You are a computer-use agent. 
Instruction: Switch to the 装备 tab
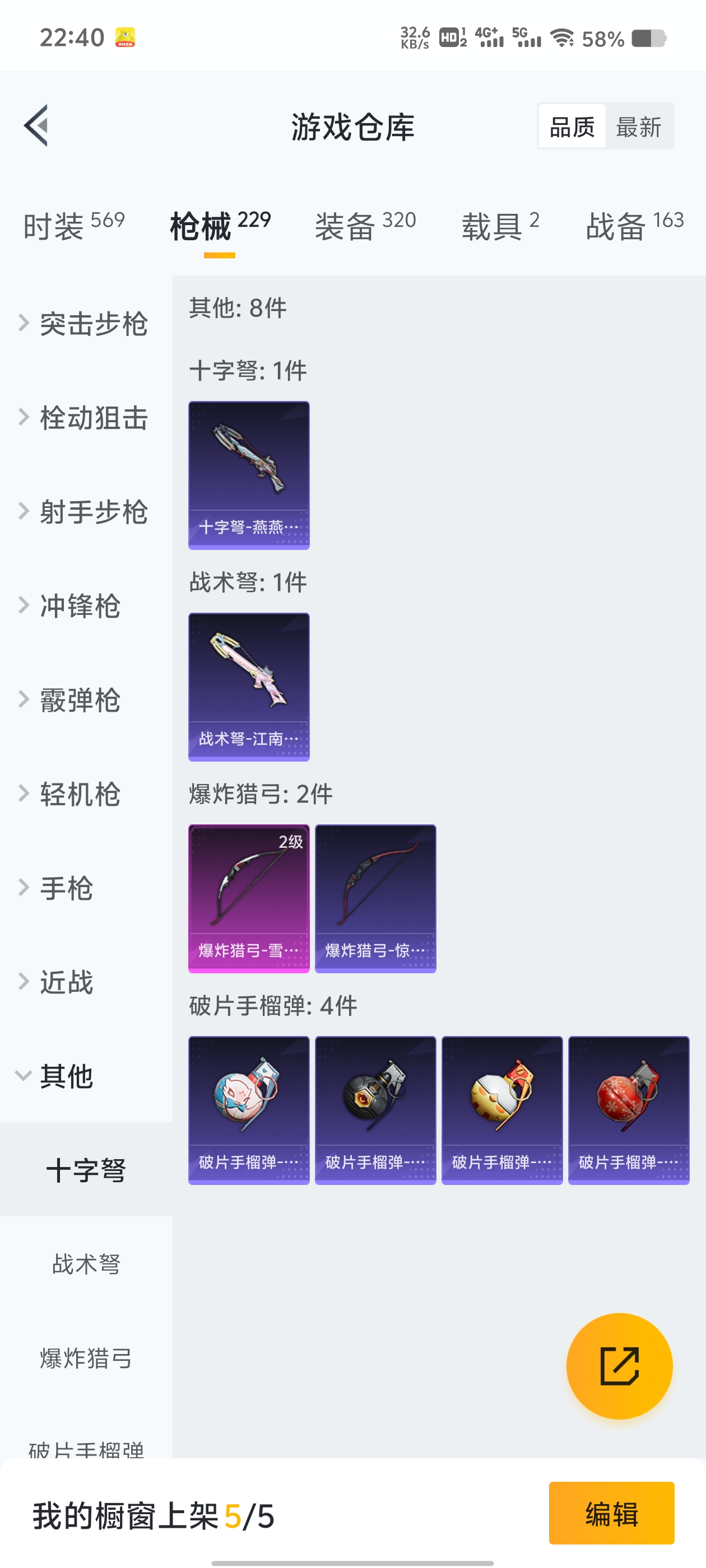365,225
